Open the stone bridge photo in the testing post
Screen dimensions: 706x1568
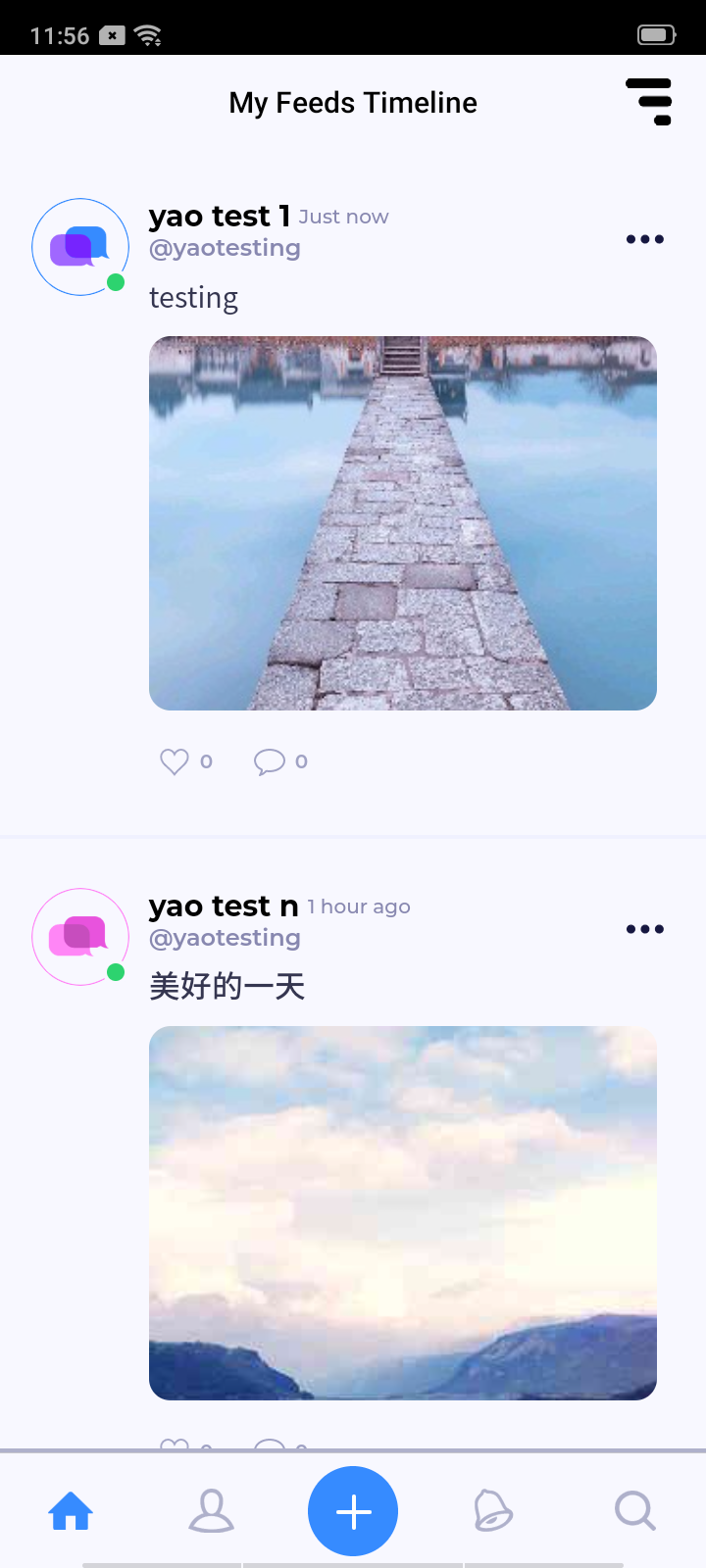(402, 523)
